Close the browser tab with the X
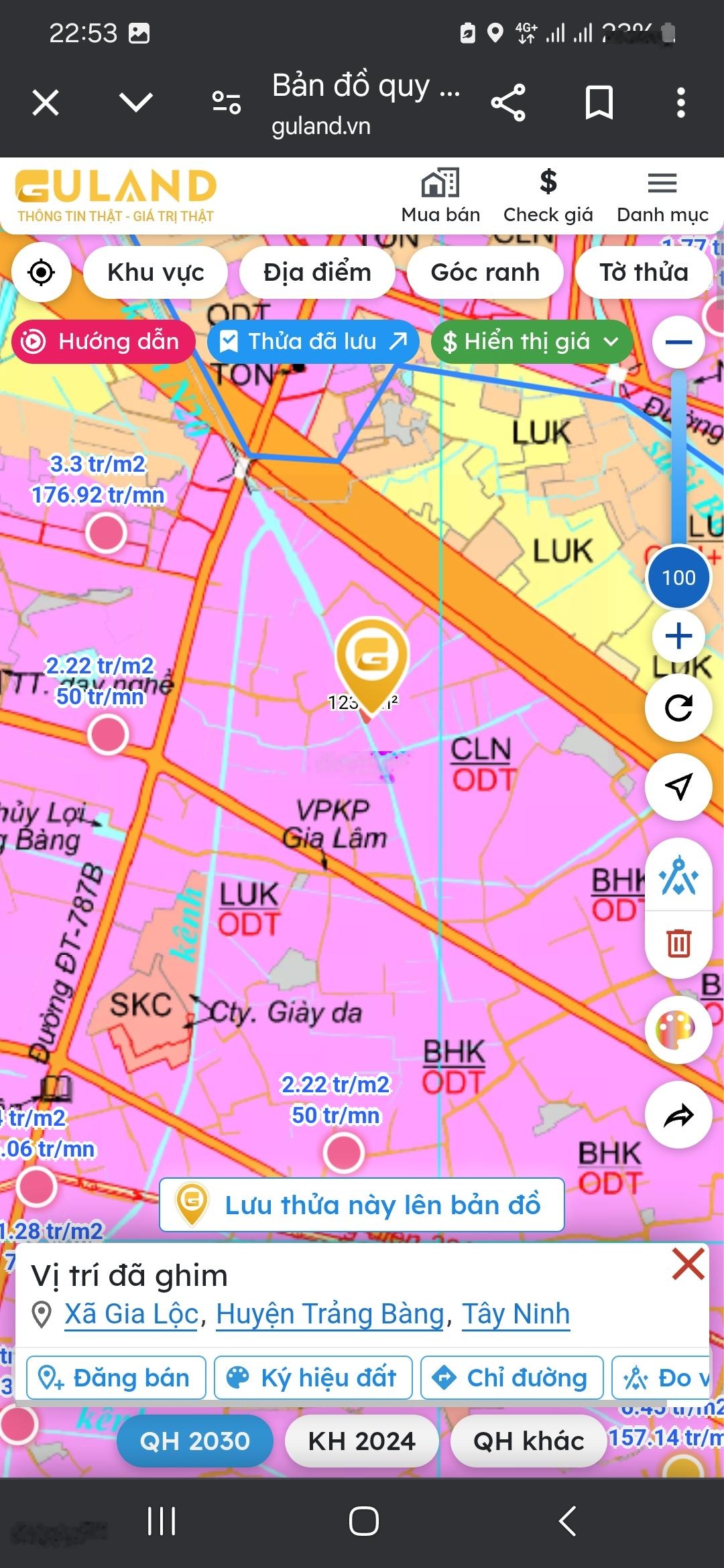724x1568 pixels. [x=46, y=103]
